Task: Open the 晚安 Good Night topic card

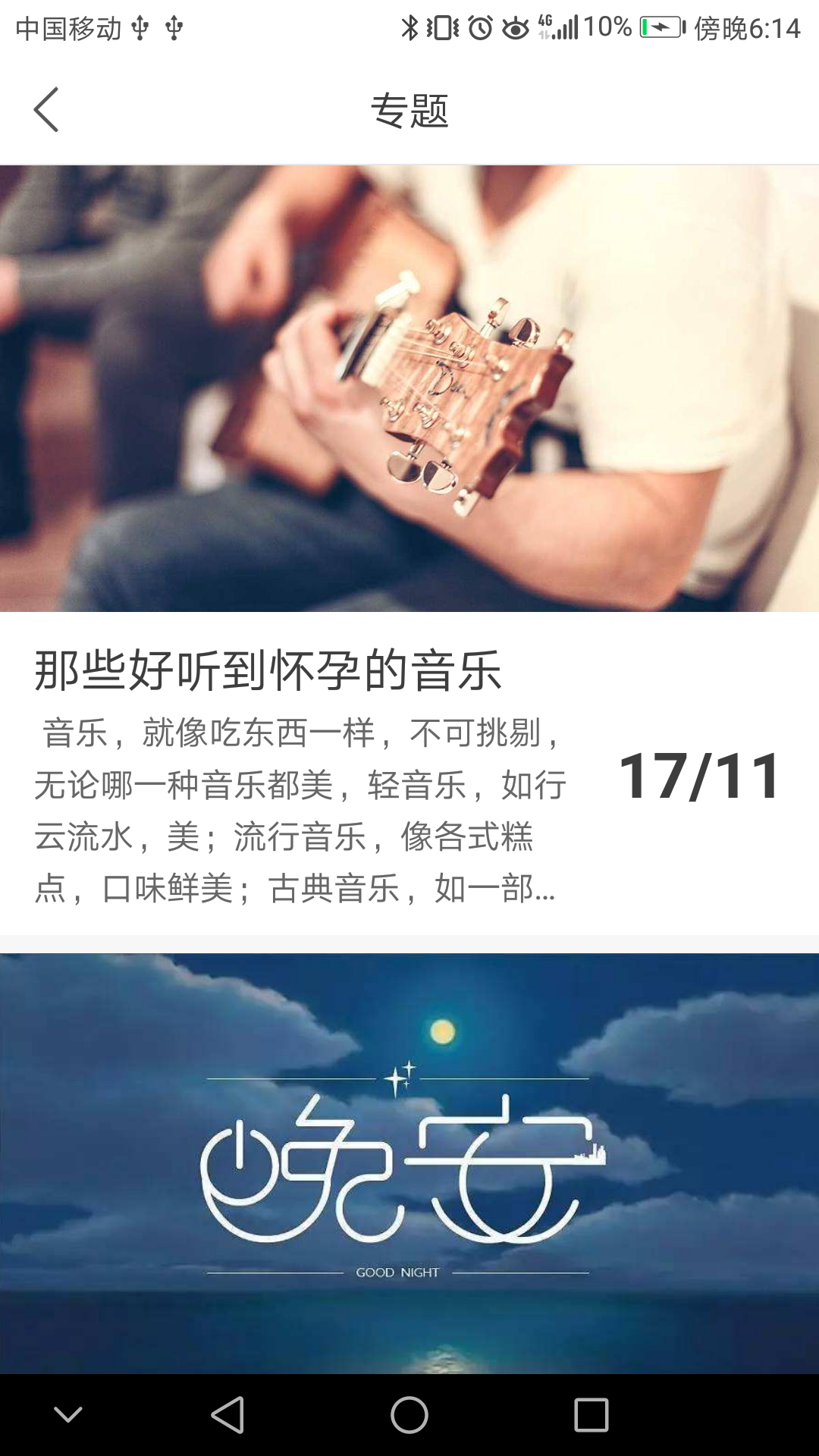Action: [x=409, y=1163]
